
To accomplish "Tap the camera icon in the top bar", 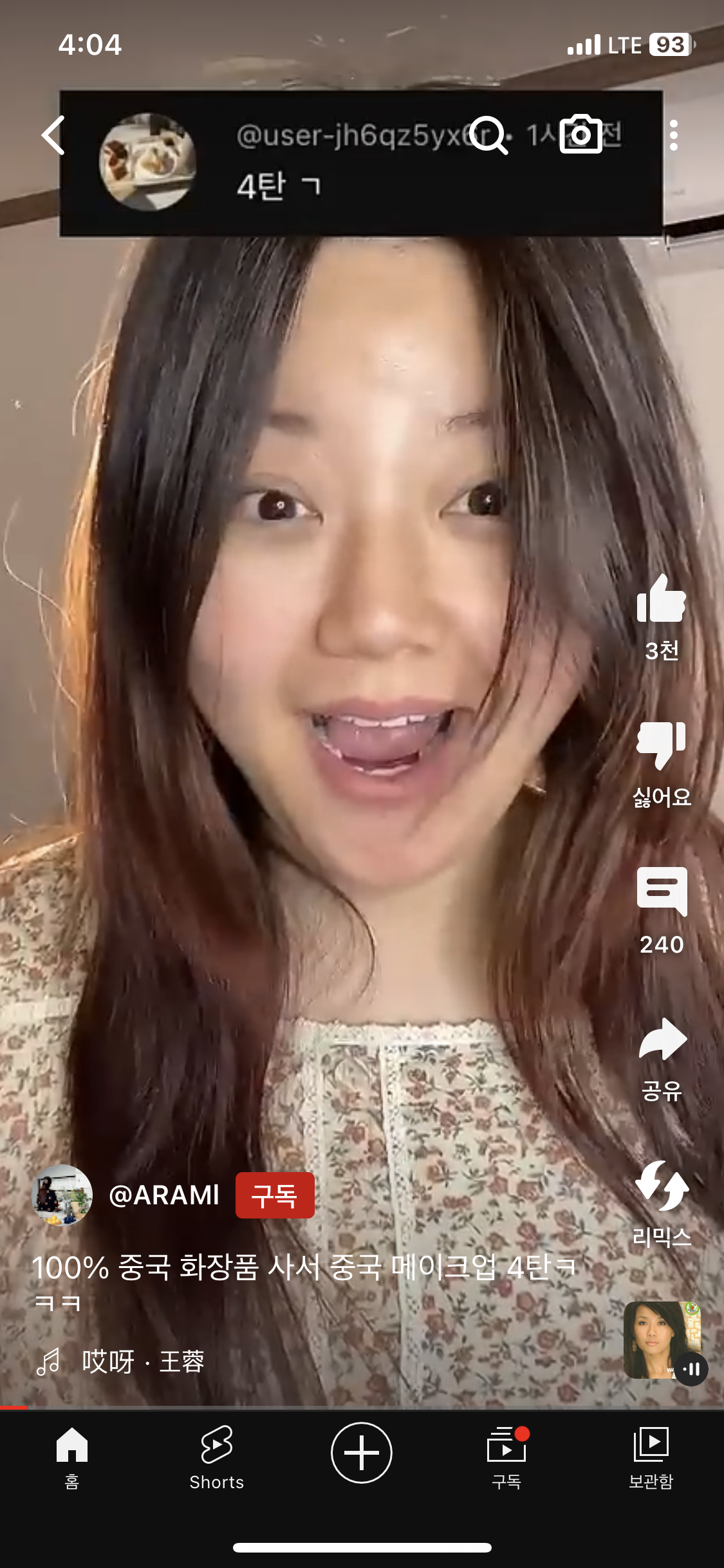I will click(x=580, y=135).
